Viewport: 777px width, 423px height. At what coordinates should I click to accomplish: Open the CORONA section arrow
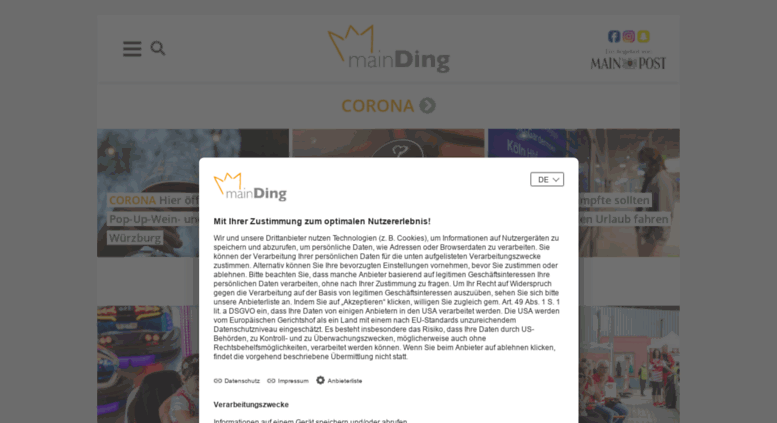click(427, 105)
